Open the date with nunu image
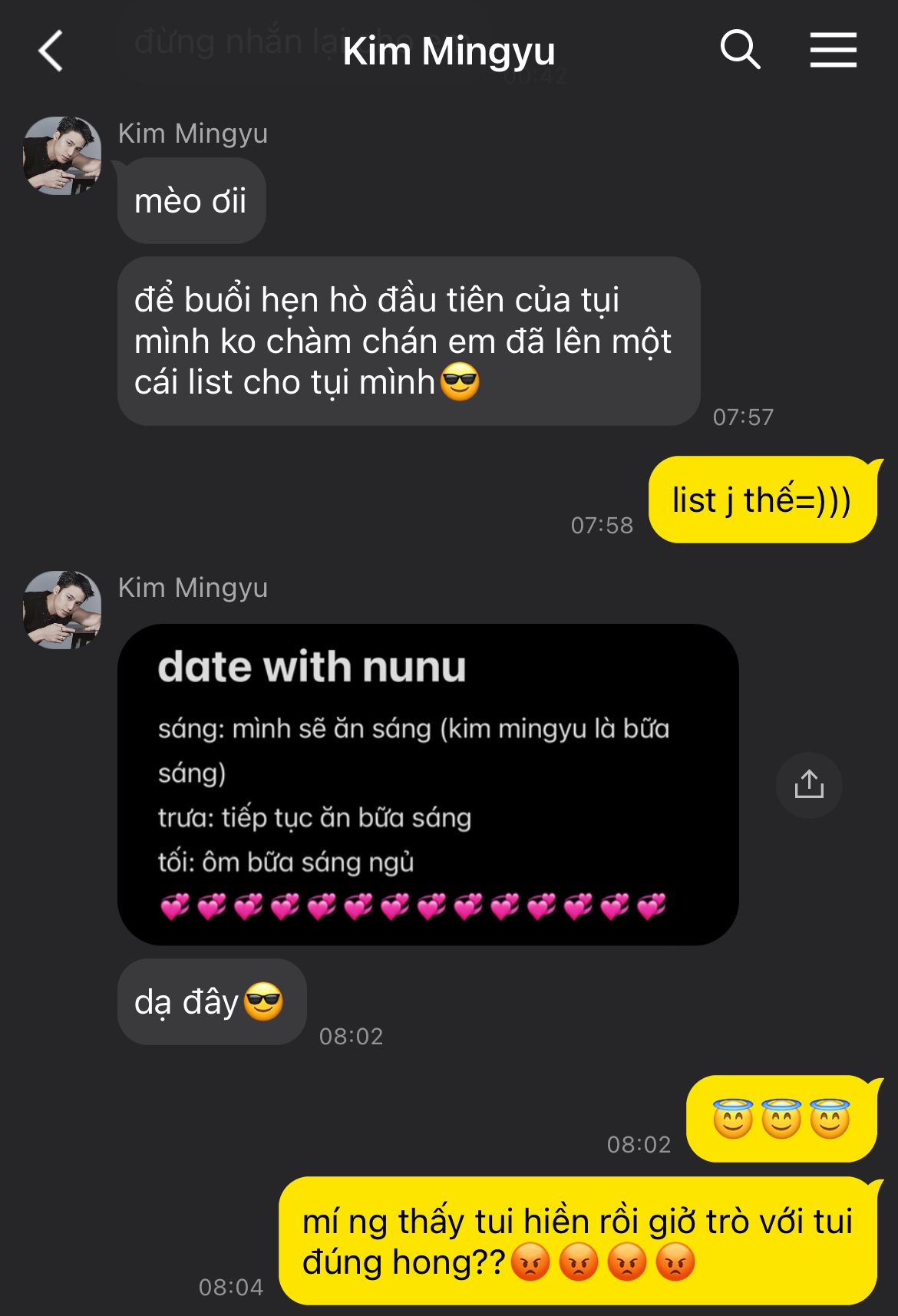Screen dimensions: 898x1316 (428, 784)
